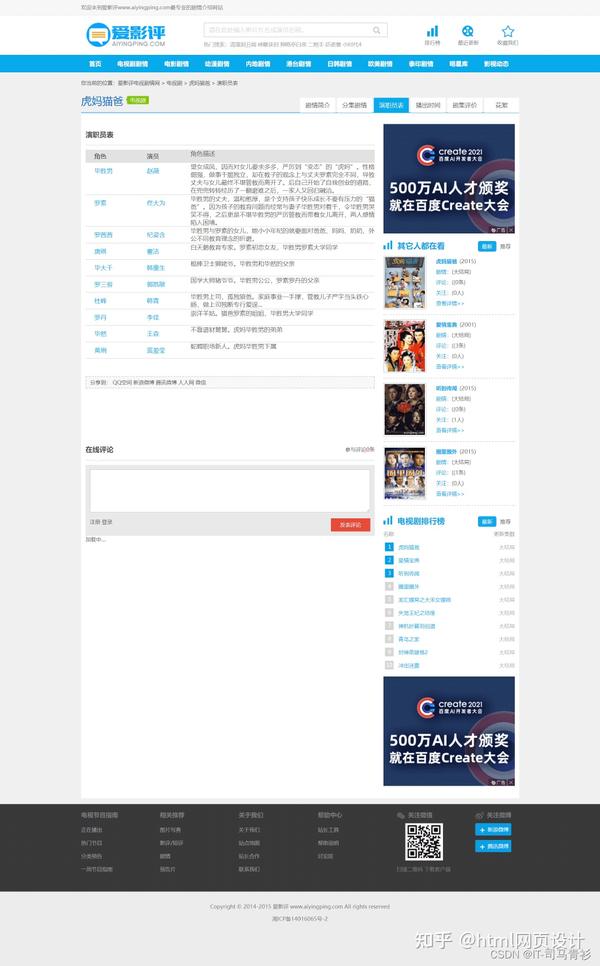Open 电视剧剧情 in the nav bar
Screen dimensions: 600x966
point(132,64)
